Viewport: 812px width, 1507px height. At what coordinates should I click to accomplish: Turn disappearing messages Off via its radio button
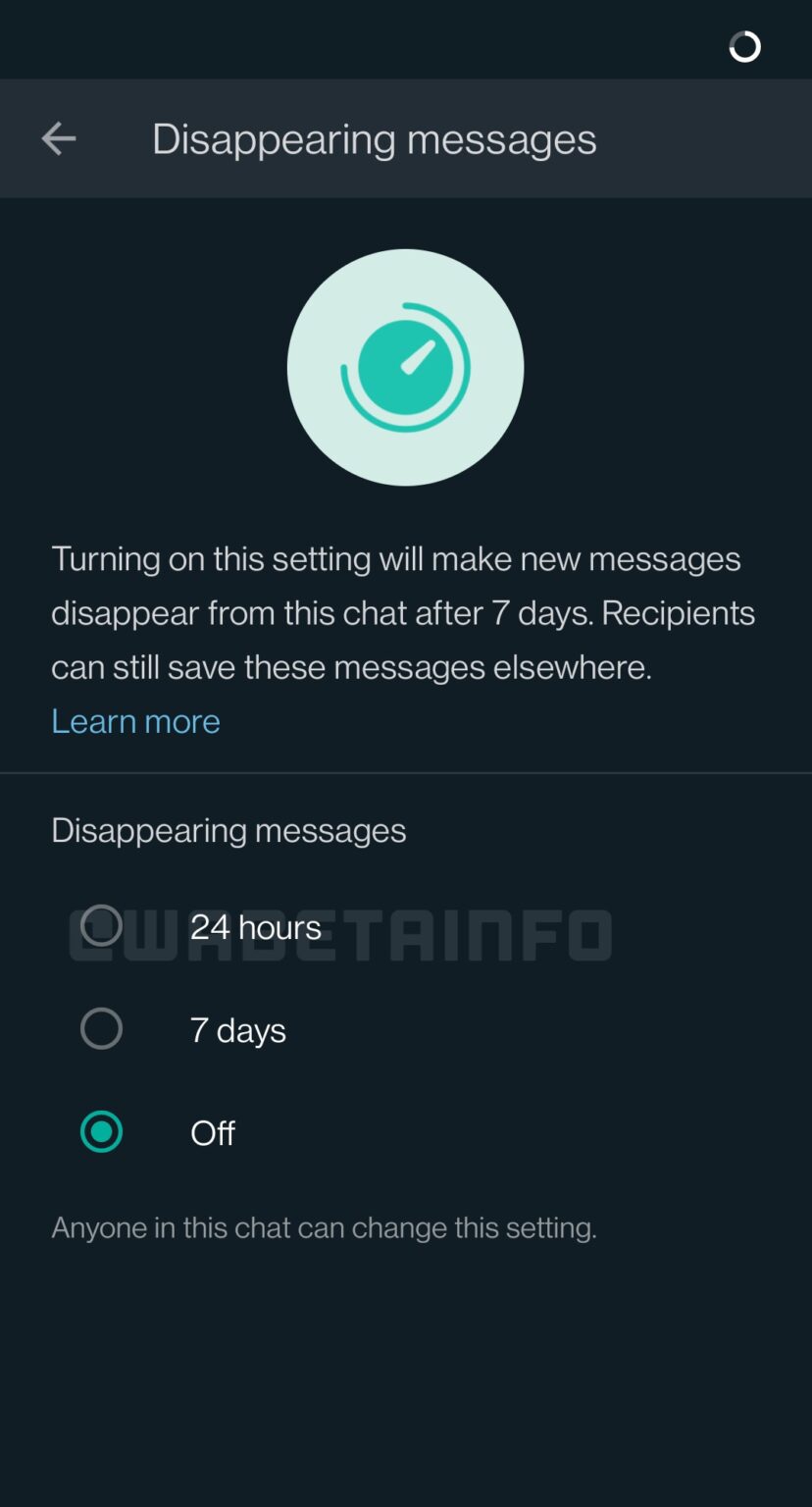(102, 1132)
